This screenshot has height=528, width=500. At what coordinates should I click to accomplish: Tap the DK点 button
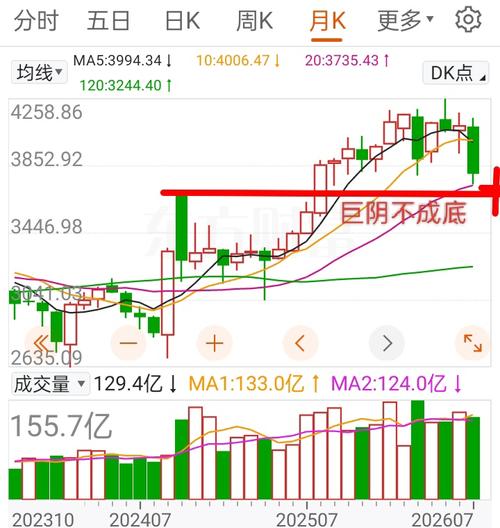(x=456, y=72)
